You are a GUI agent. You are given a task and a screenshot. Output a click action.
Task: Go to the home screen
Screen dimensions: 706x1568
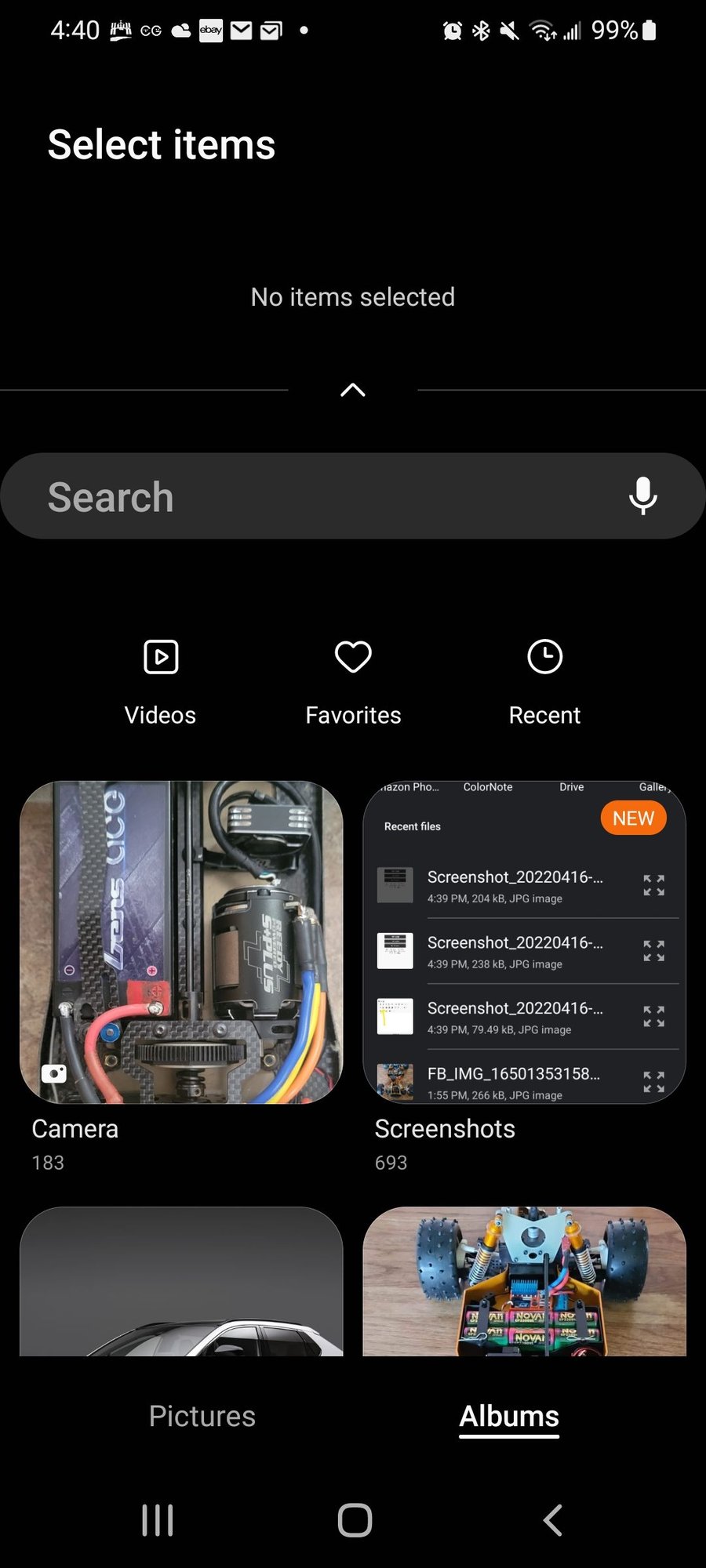355,1520
